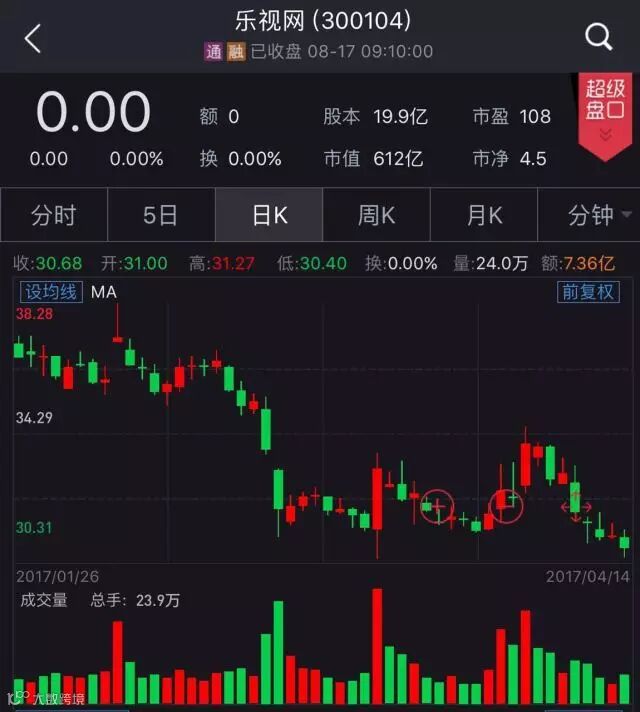Switch to the 周K weekly chart

coord(376,215)
